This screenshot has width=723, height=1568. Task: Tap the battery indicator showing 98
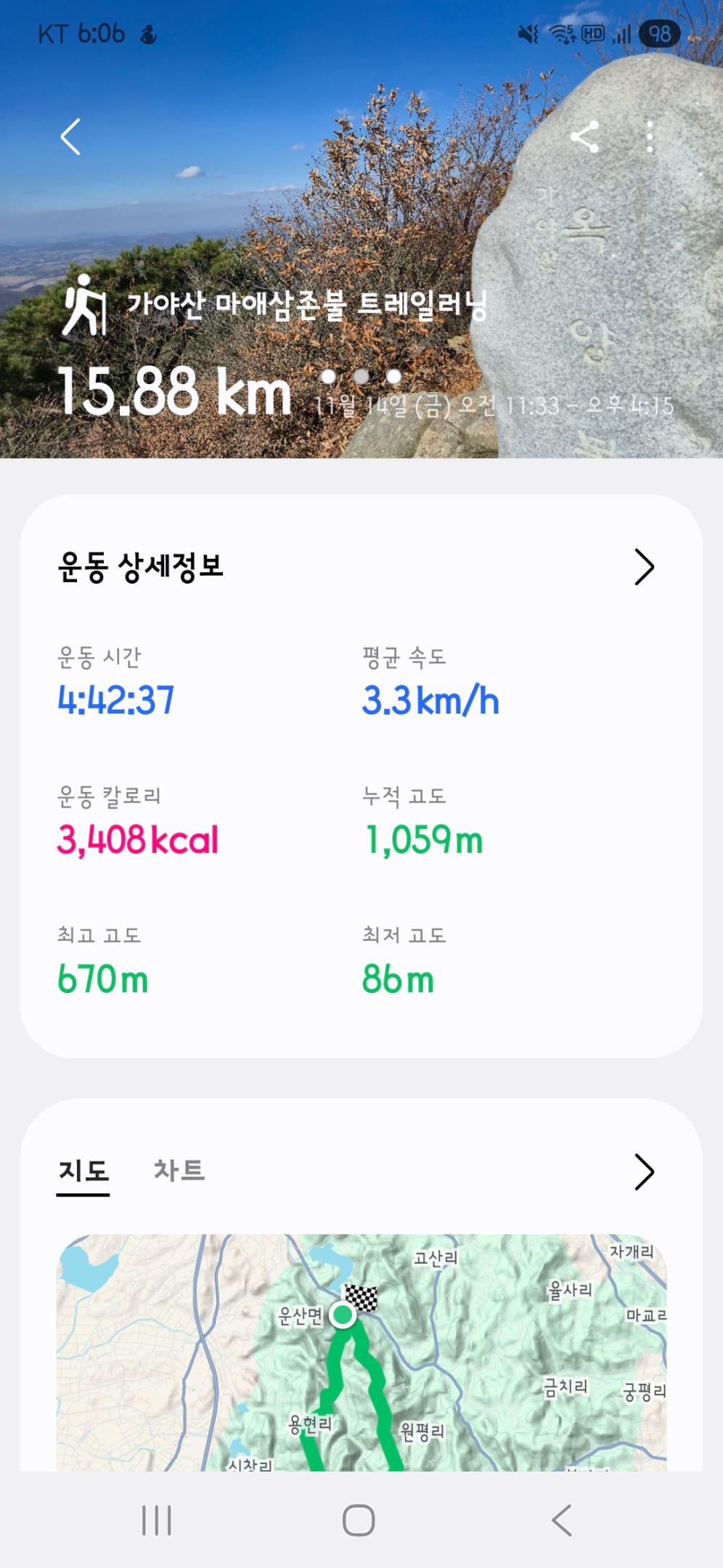(x=659, y=32)
